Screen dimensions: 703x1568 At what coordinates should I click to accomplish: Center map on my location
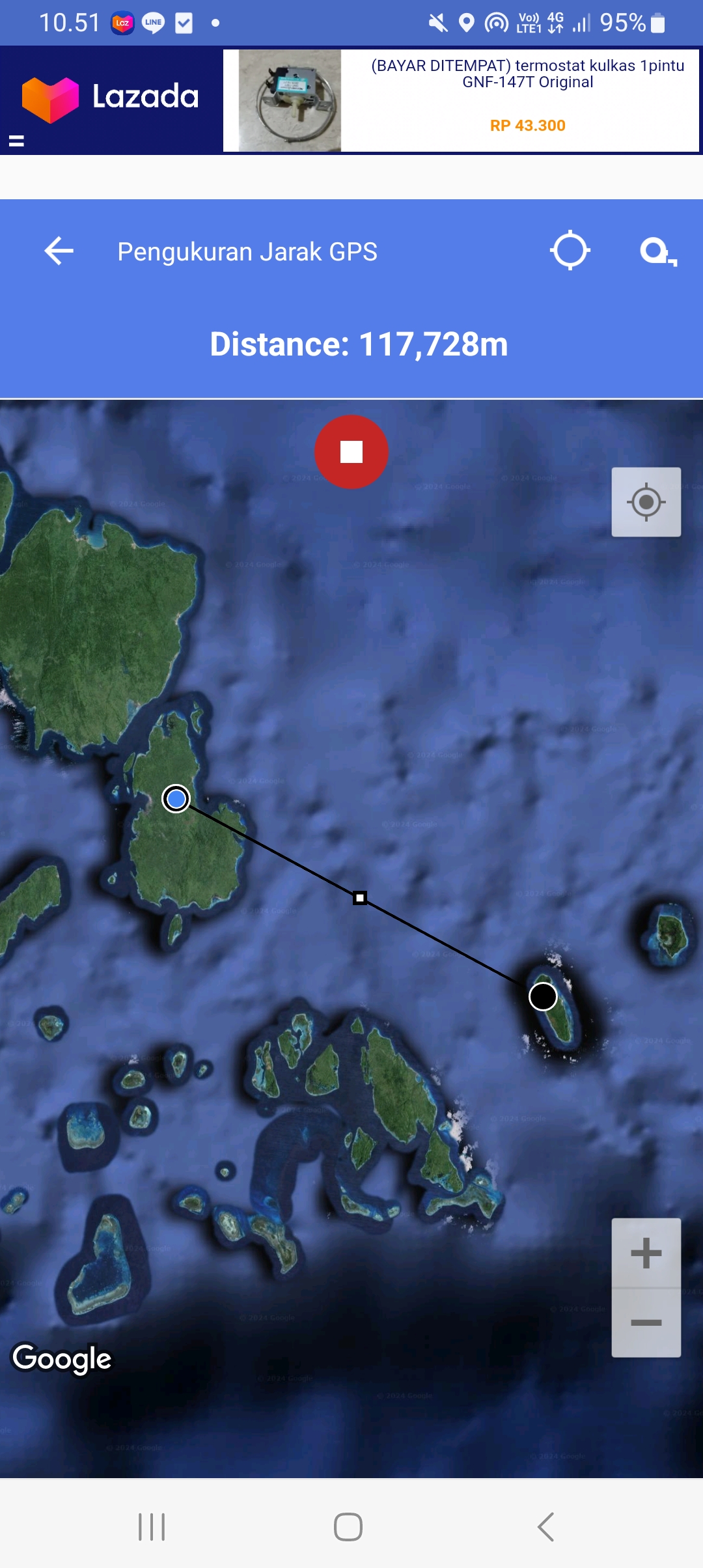[x=646, y=502]
